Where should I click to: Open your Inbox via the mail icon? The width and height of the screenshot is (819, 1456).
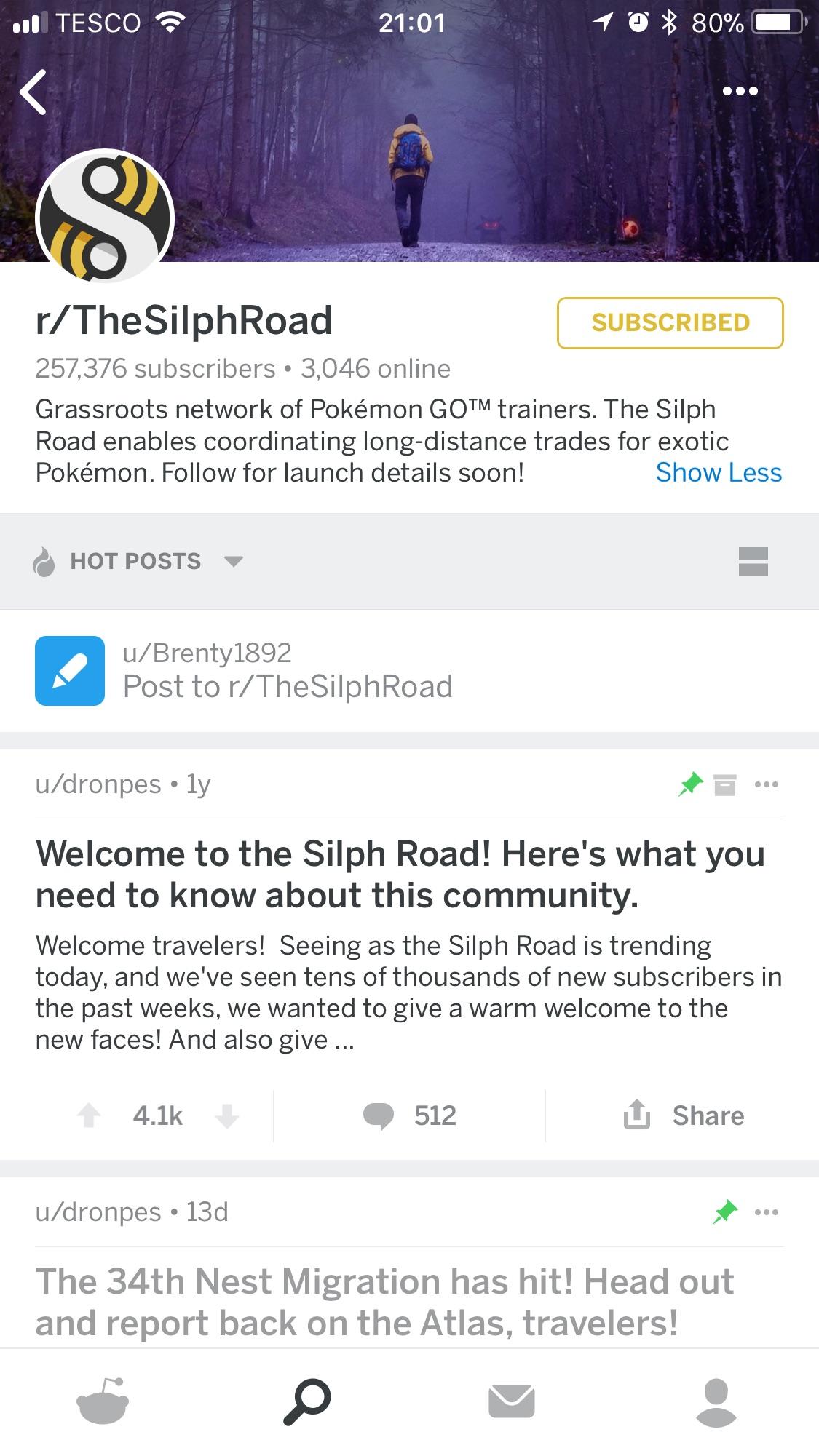511,1401
